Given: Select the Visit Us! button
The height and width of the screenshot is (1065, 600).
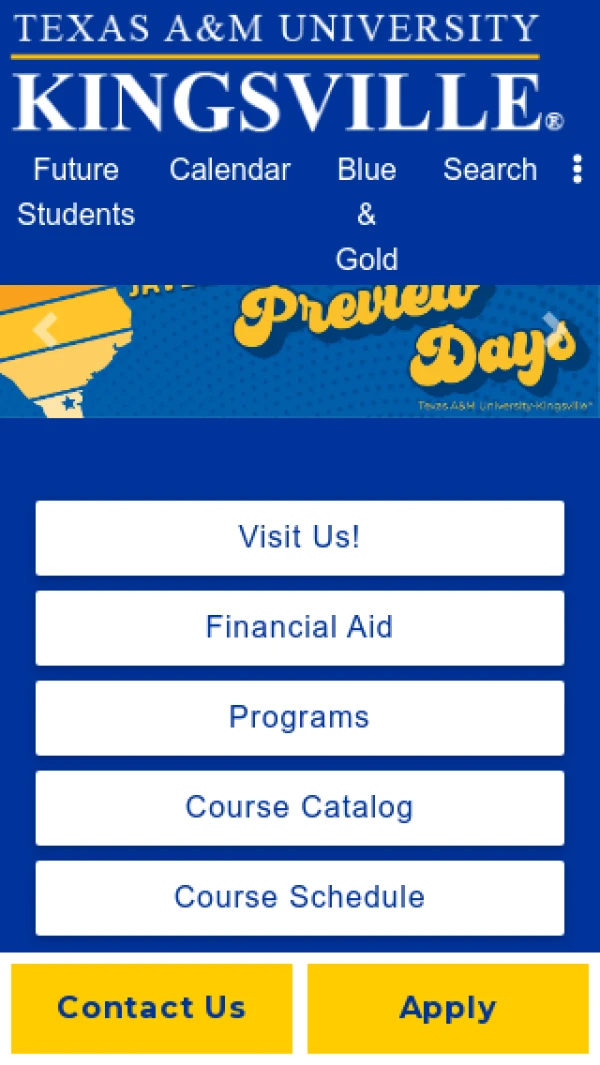Looking at the screenshot, I should point(300,538).
